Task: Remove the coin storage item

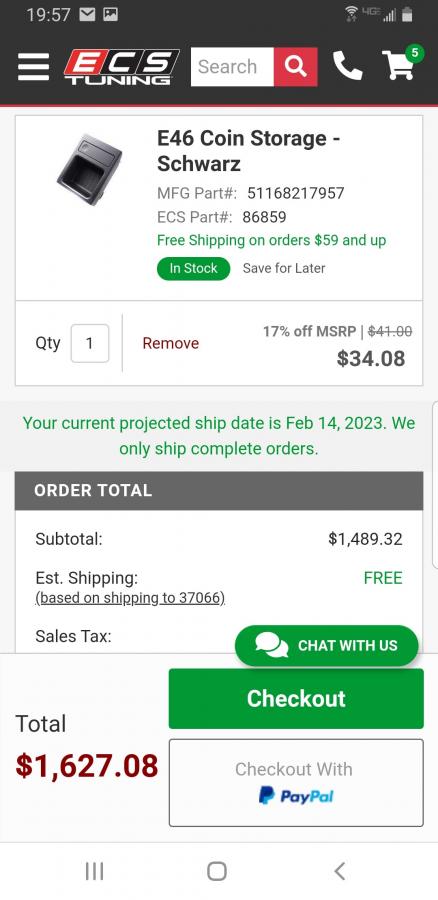Action: [170, 343]
